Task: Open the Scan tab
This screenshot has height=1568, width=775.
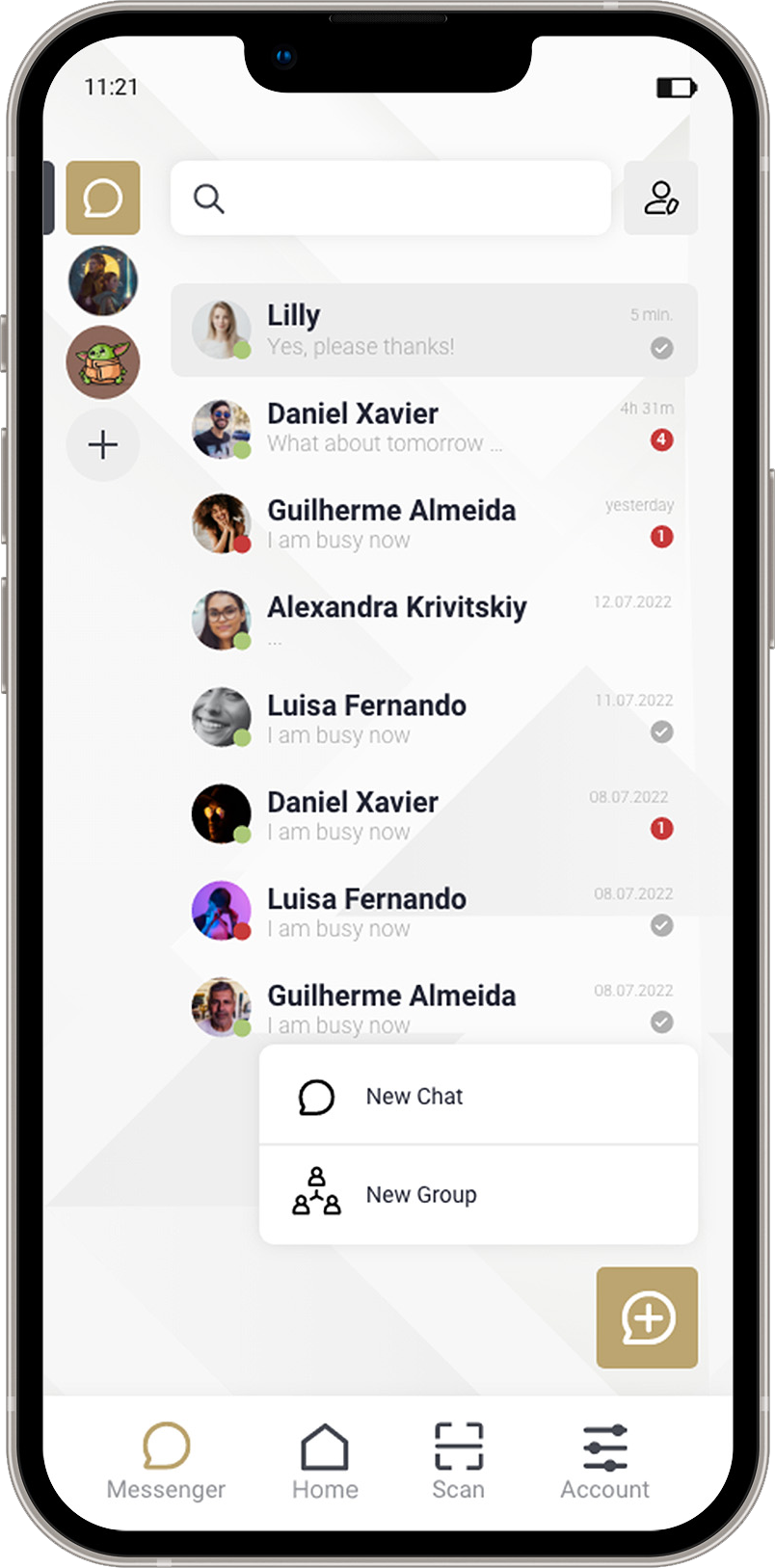Action: tap(458, 1461)
